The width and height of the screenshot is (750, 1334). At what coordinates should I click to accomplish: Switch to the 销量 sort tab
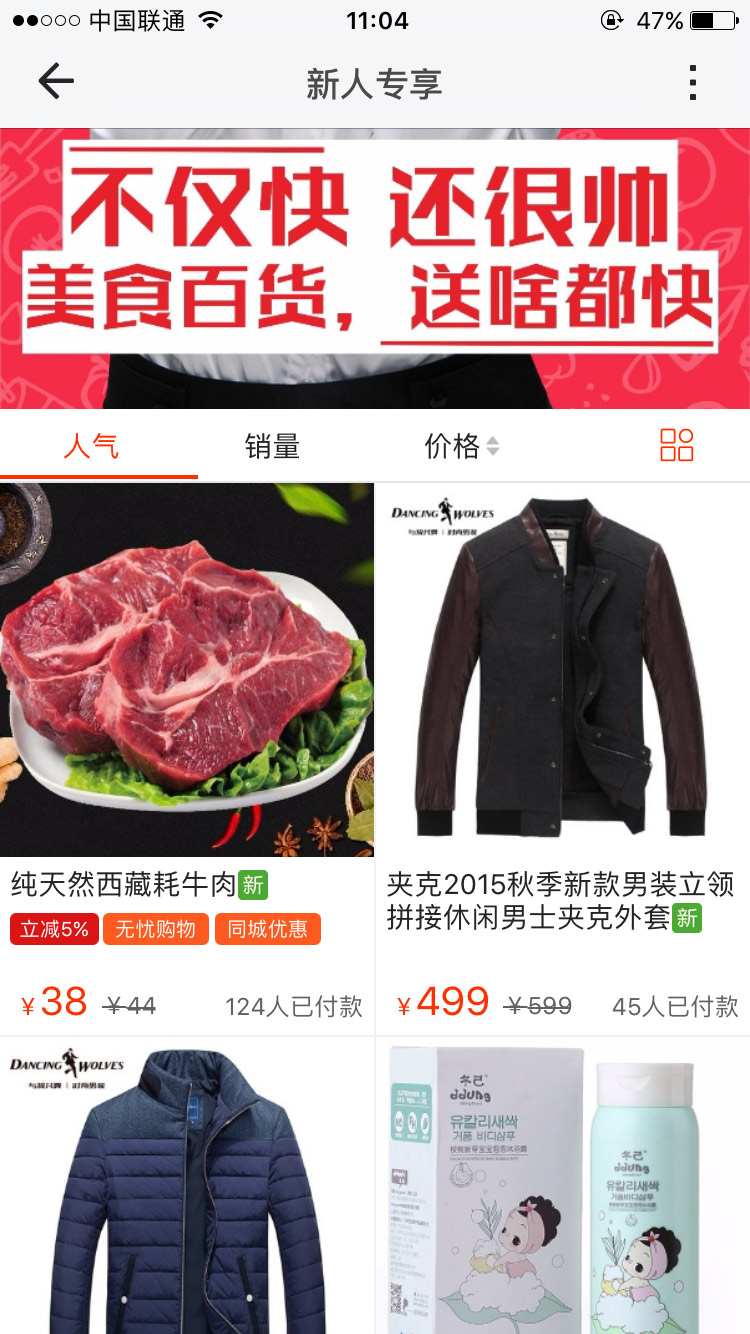tap(272, 446)
